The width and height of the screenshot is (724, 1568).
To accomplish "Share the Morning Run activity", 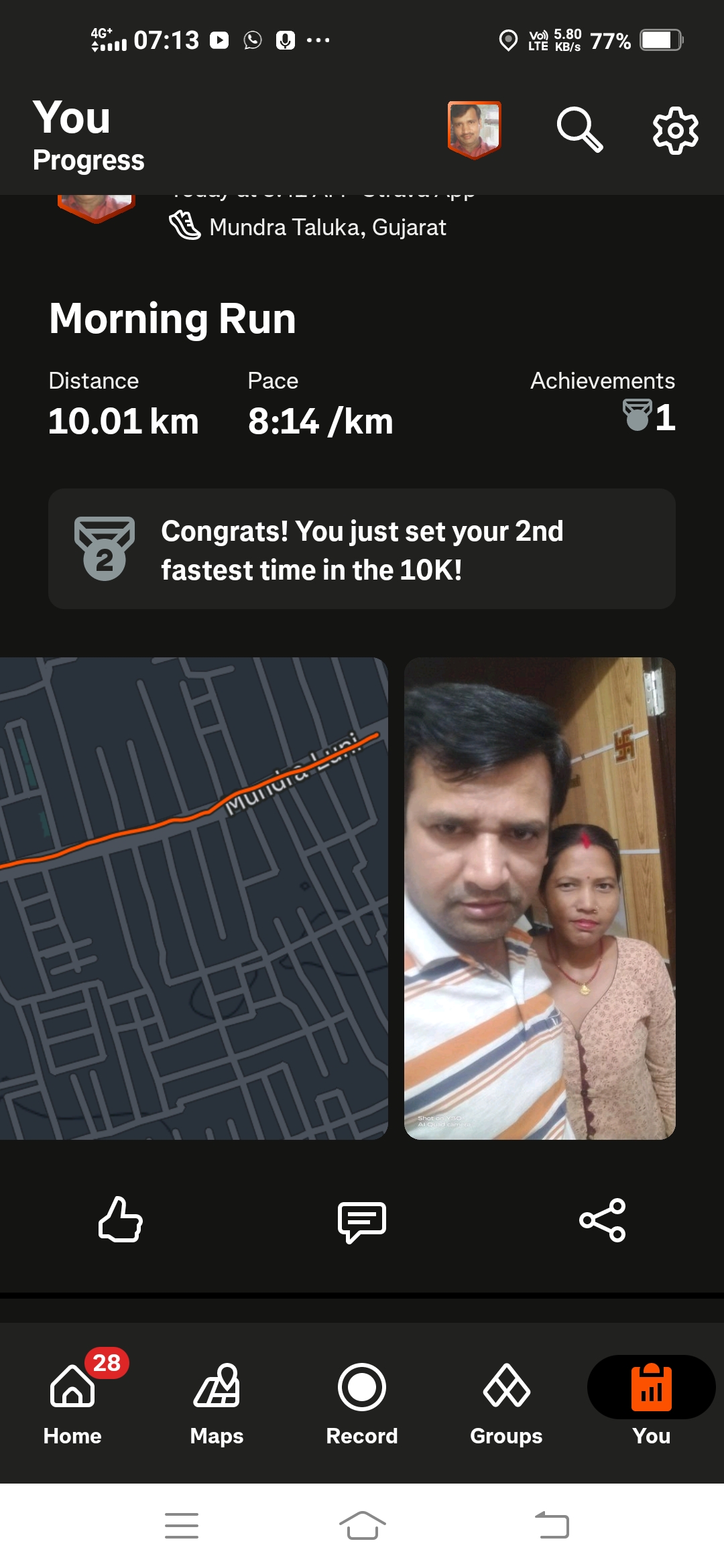I will (602, 1220).
